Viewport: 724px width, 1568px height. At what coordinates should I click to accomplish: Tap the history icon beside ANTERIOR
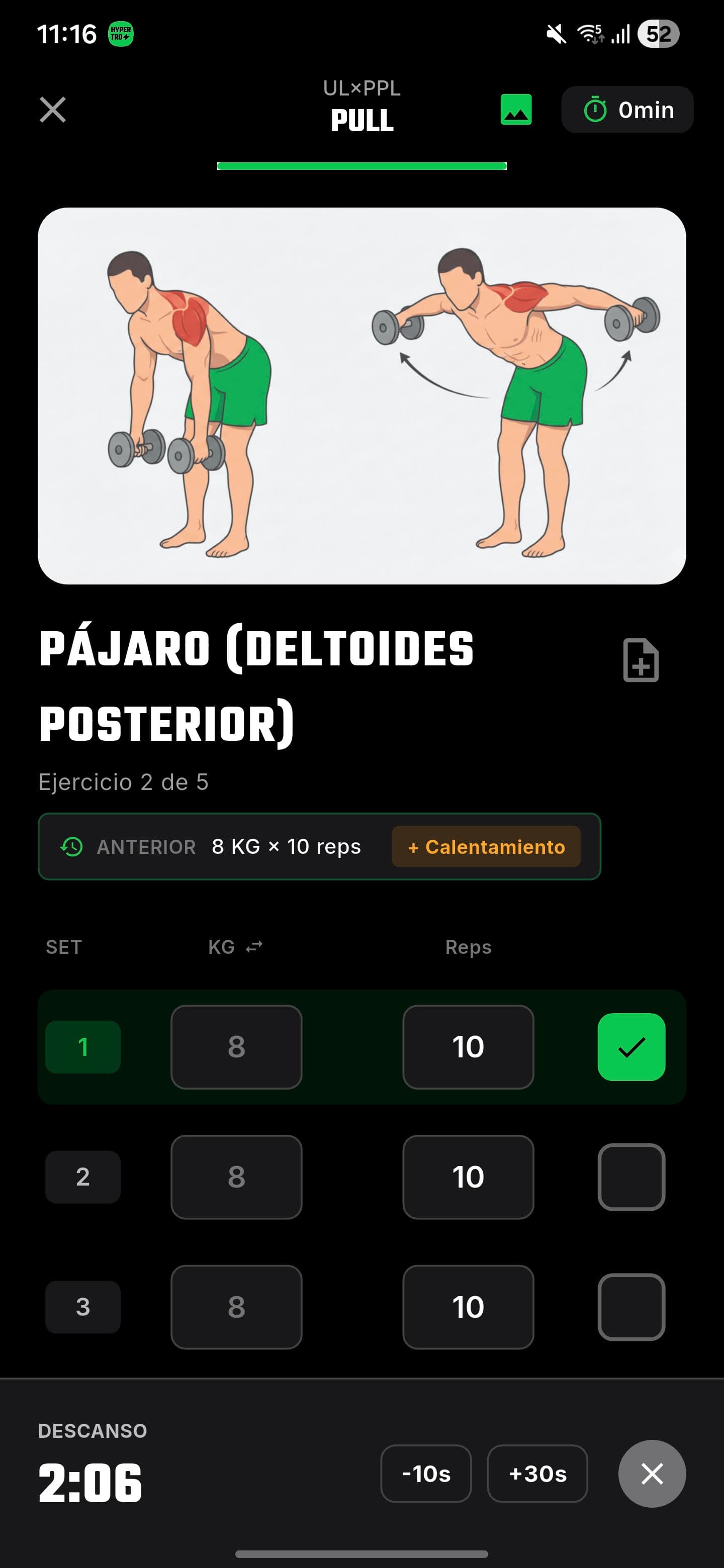tap(71, 847)
